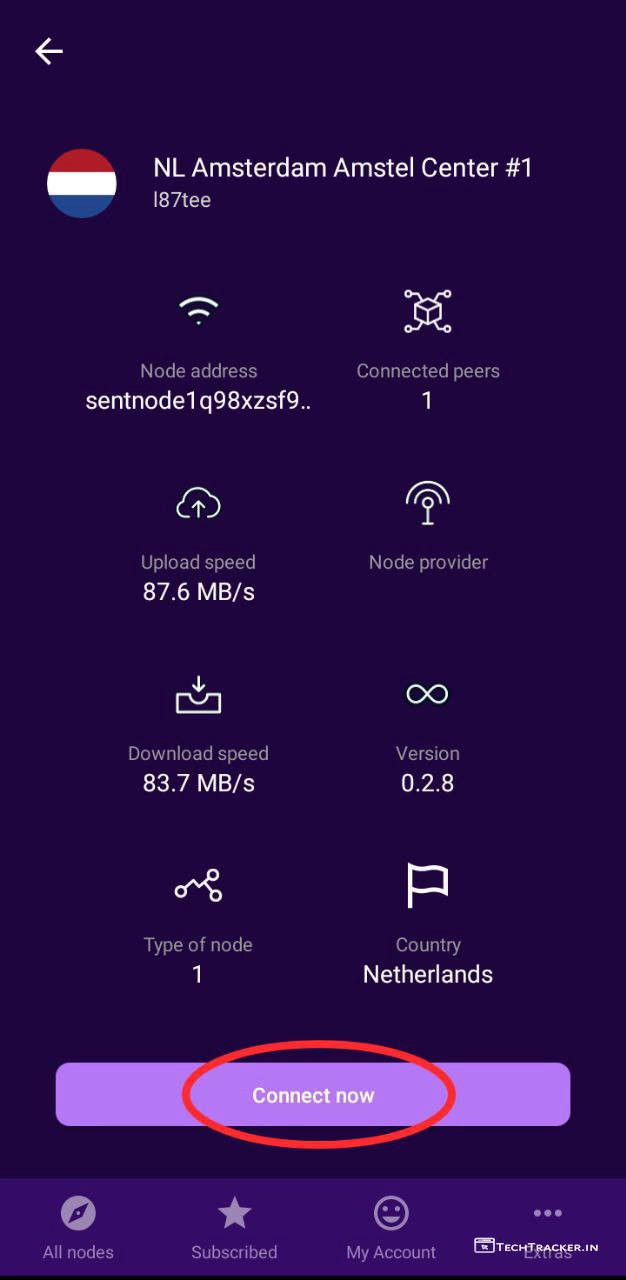Tap the Connect now button

click(x=313, y=1095)
